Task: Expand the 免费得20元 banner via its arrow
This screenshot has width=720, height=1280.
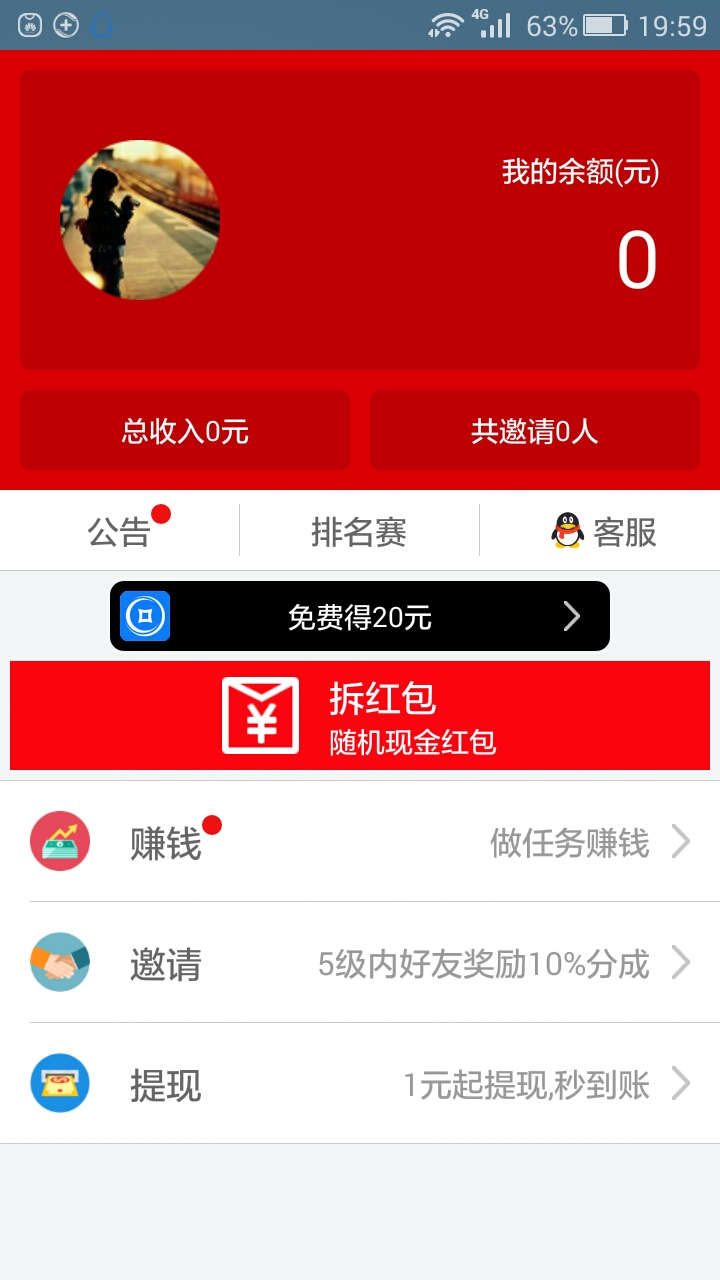Action: point(571,616)
